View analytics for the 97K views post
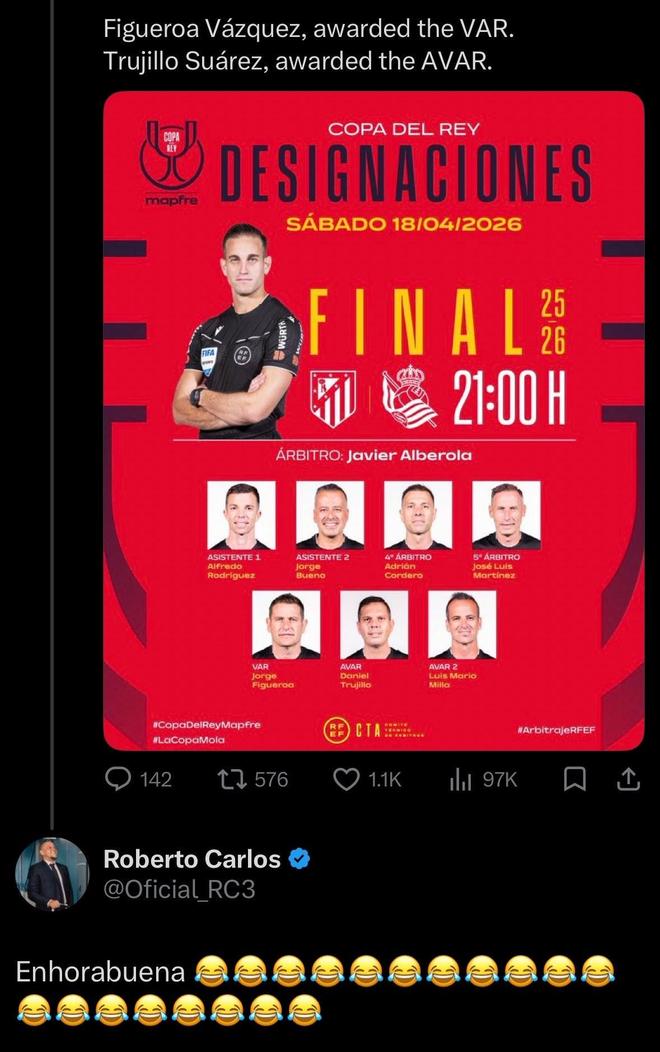The image size is (660, 1052). (x=463, y=779)
